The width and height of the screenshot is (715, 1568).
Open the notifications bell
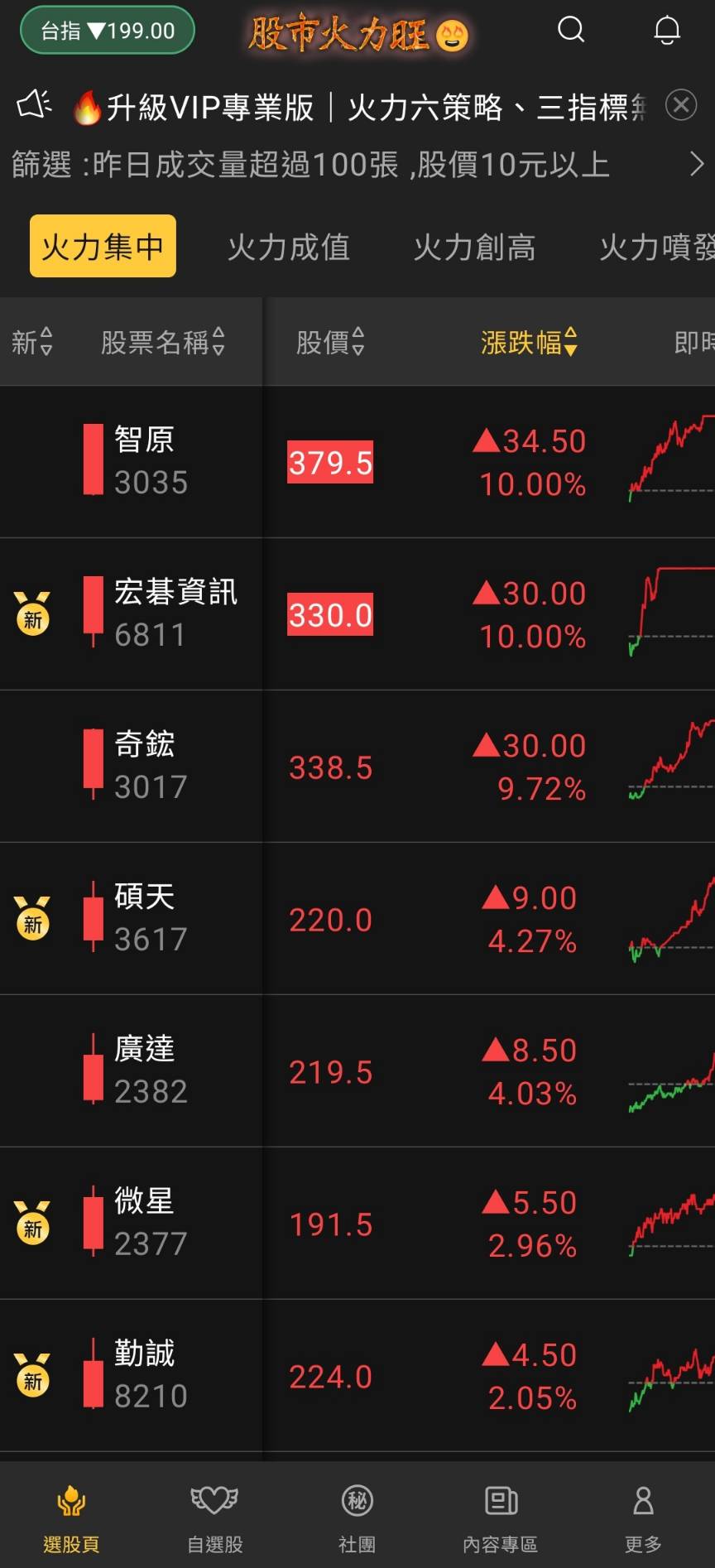667,31
